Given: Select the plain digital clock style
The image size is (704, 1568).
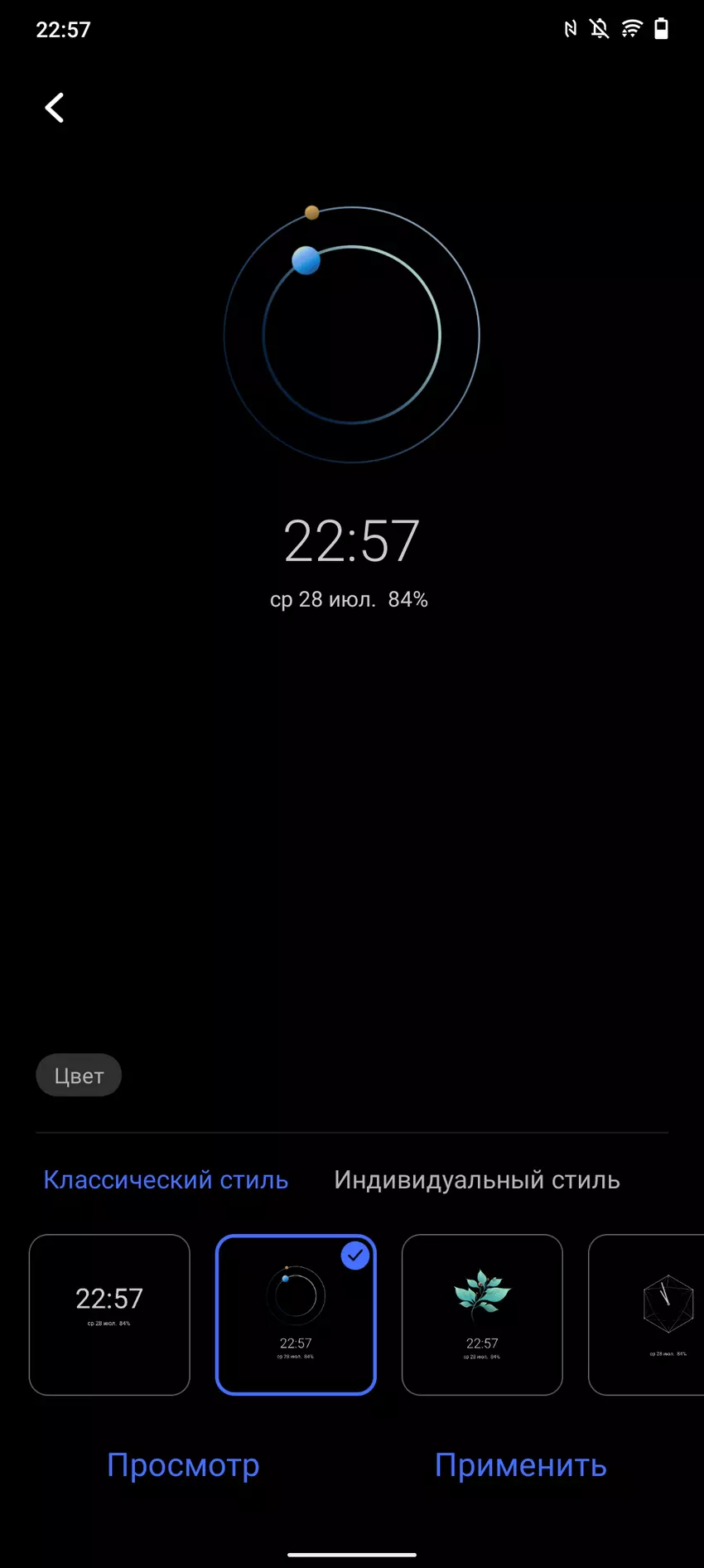Looking at the screenshot, I should (109, 1314).
